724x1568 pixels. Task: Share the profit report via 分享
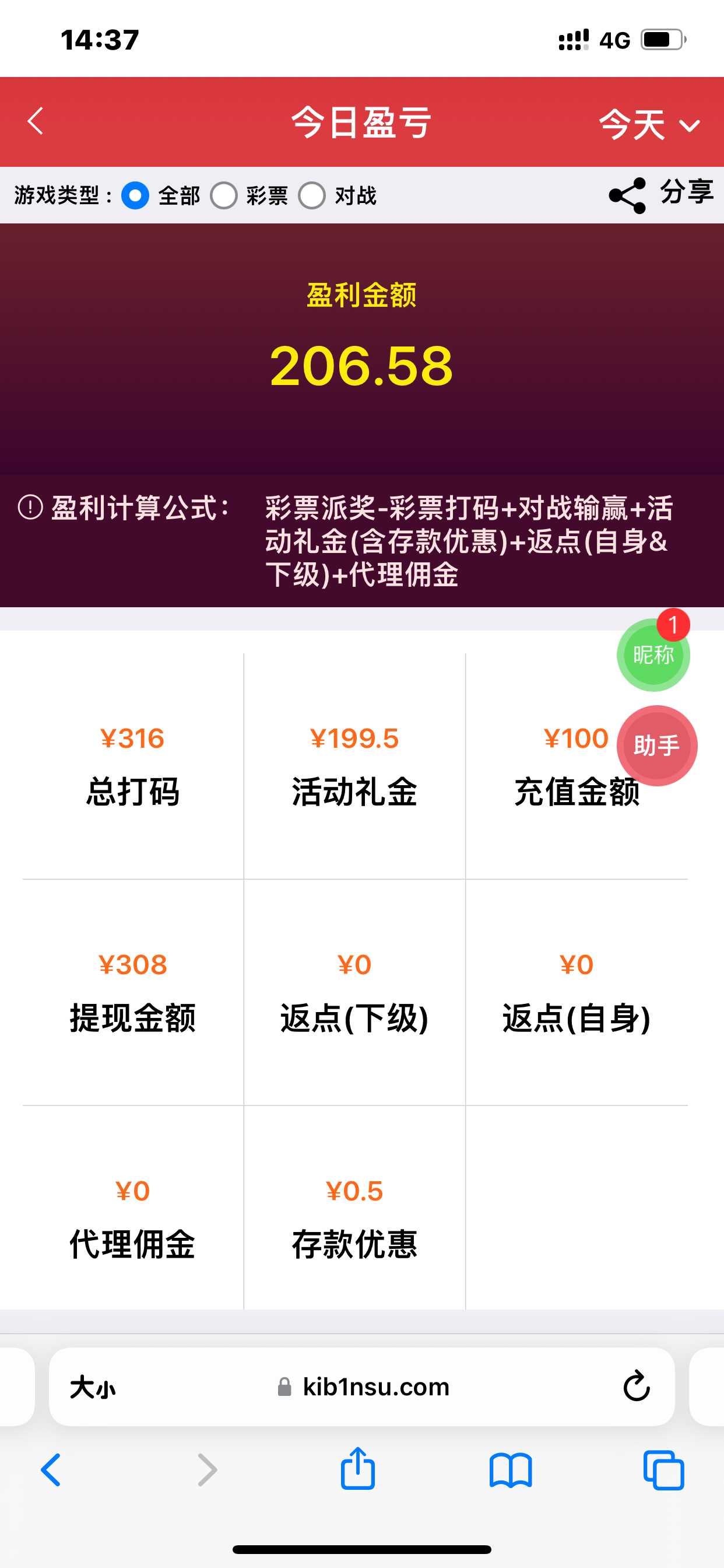pyautogui.click(x=660, y=195)
